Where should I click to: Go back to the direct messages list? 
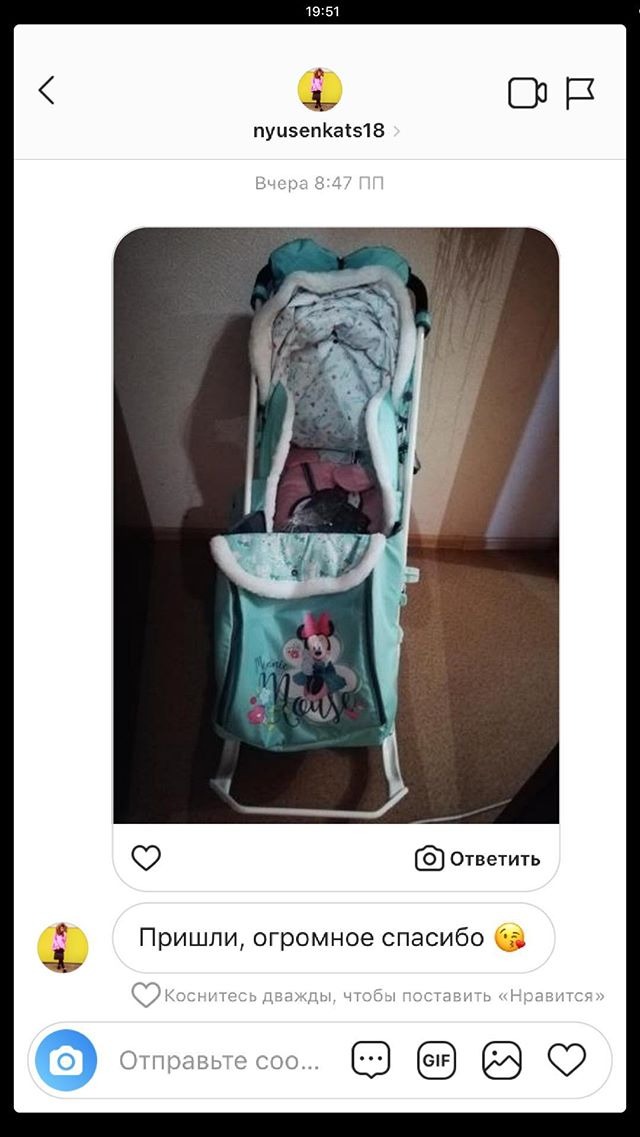click(x=46, y=91)
